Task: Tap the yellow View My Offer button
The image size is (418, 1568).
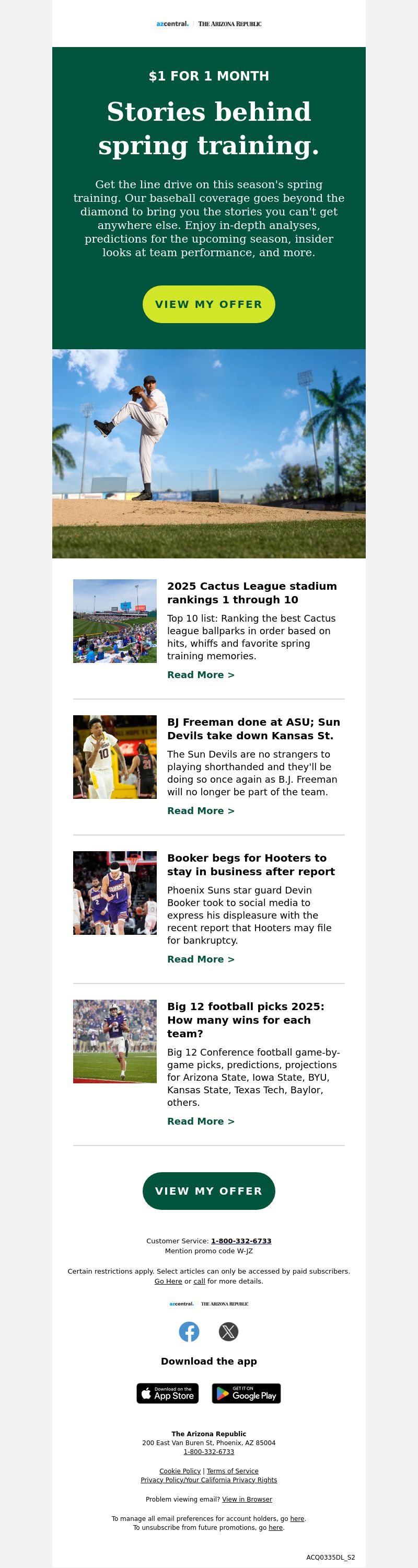Action: click(x=208, y=304)
